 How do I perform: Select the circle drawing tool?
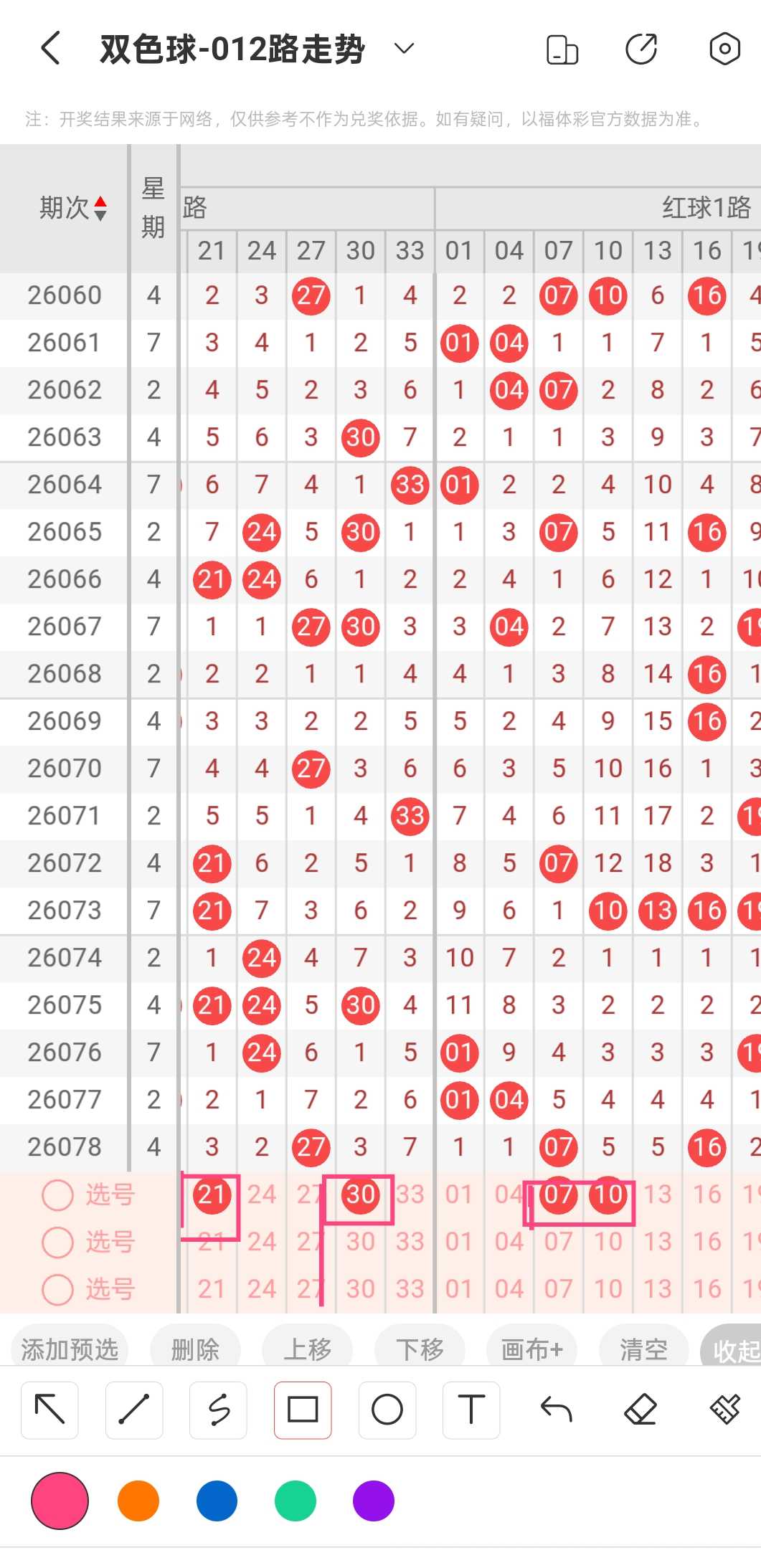pos(387,1410)
